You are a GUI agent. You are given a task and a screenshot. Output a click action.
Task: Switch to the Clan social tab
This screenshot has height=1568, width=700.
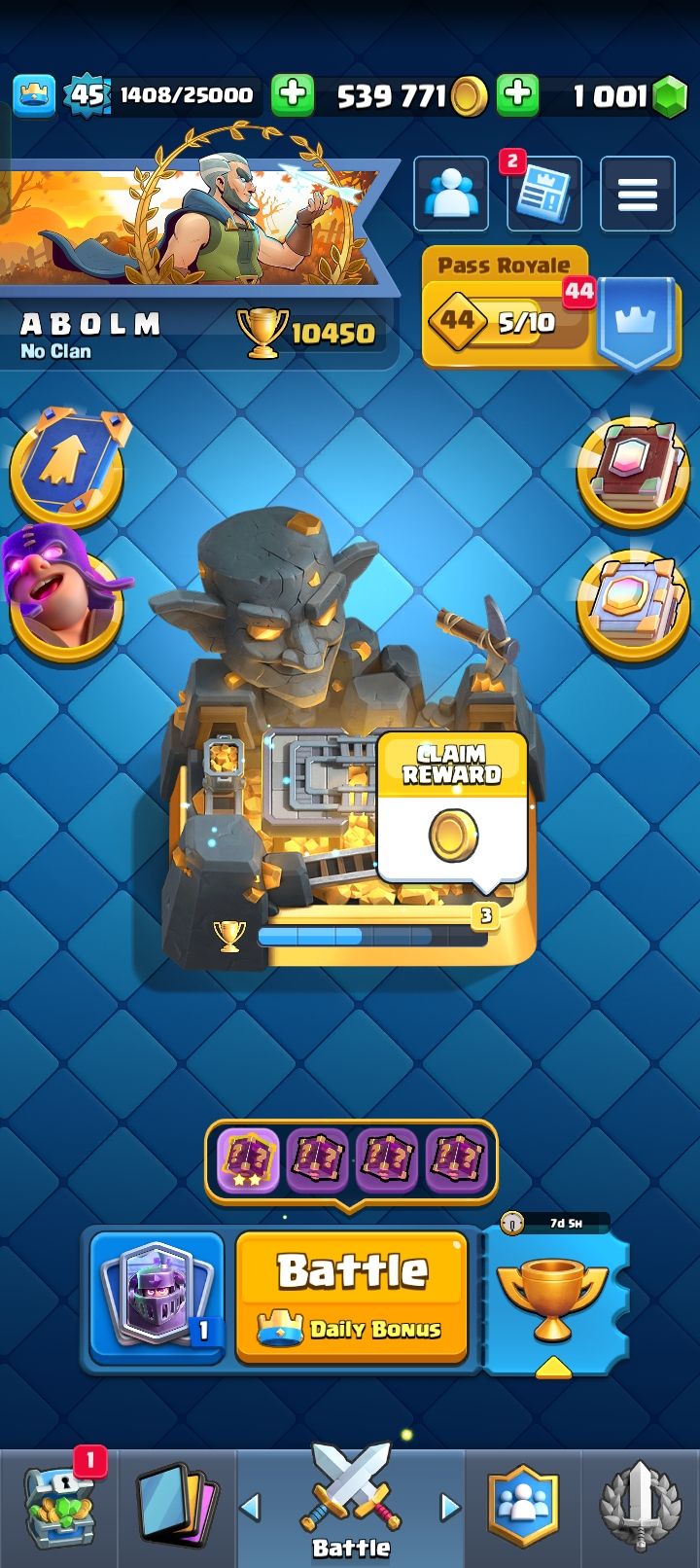[x=525, y=1508]
